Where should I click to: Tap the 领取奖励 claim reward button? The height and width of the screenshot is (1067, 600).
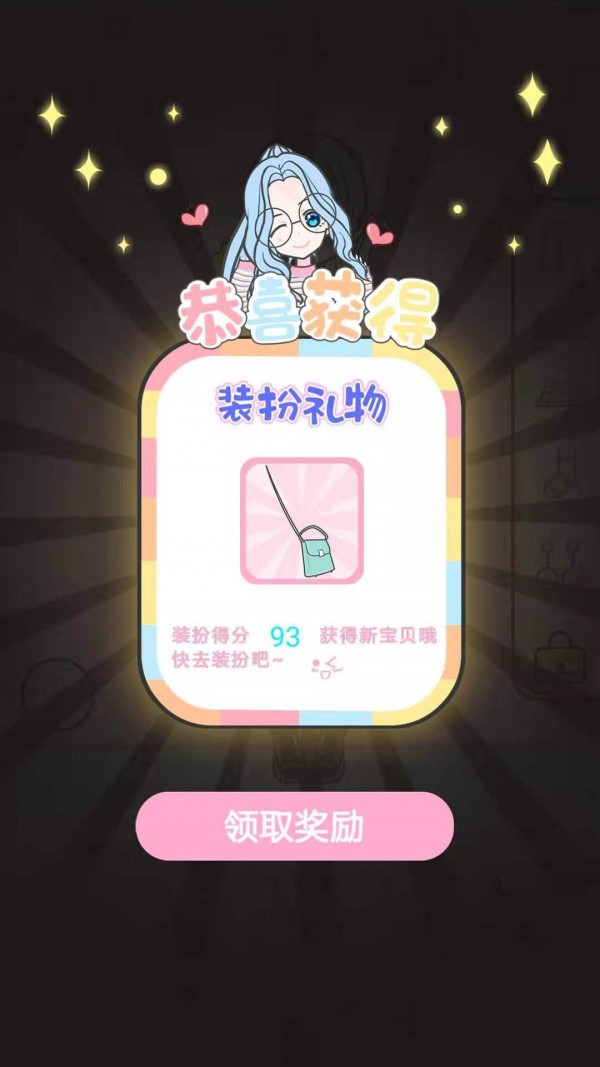pos(295,826)
